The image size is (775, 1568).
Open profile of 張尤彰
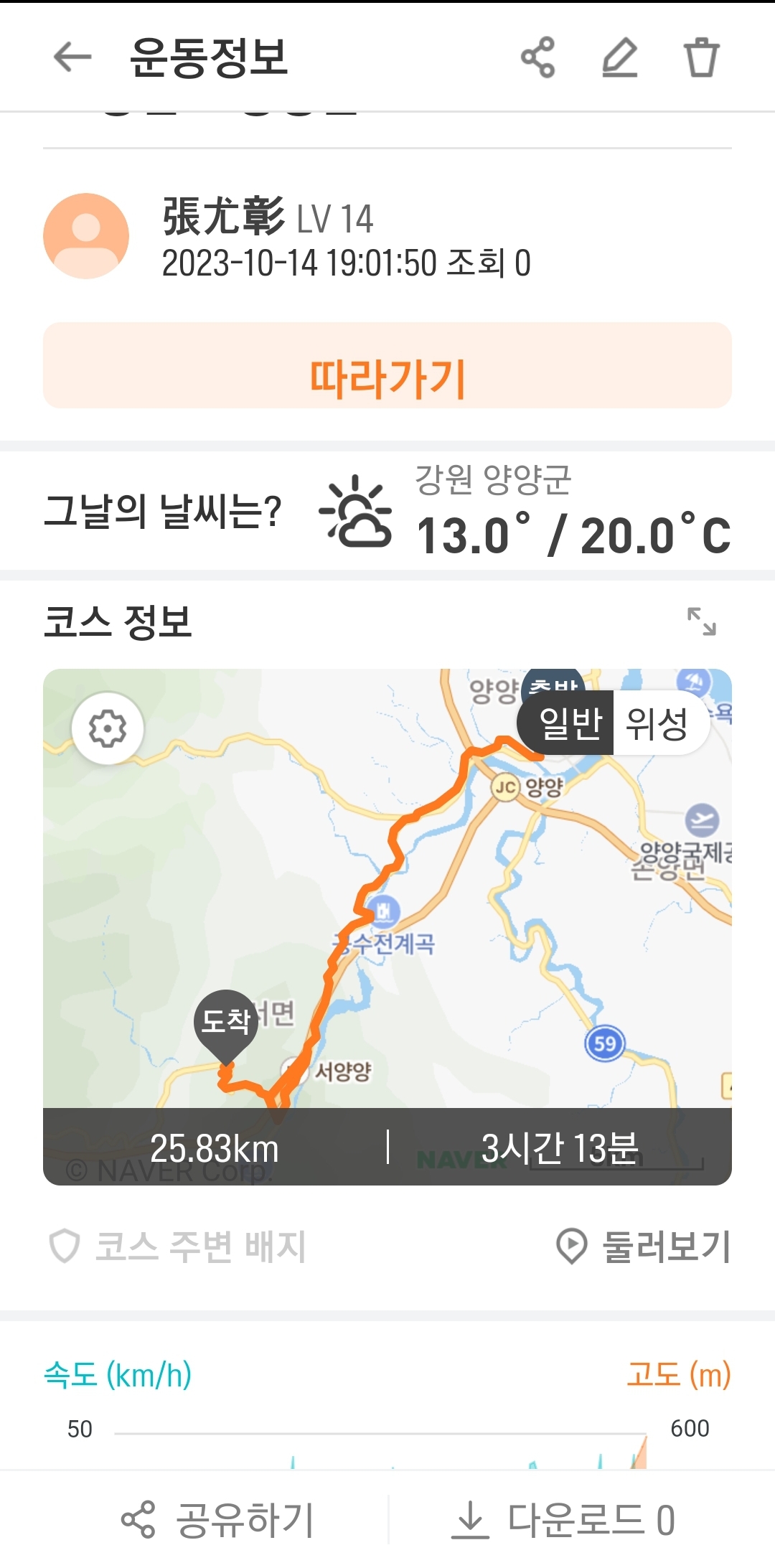pyautogui.click(x=86, y=236)
